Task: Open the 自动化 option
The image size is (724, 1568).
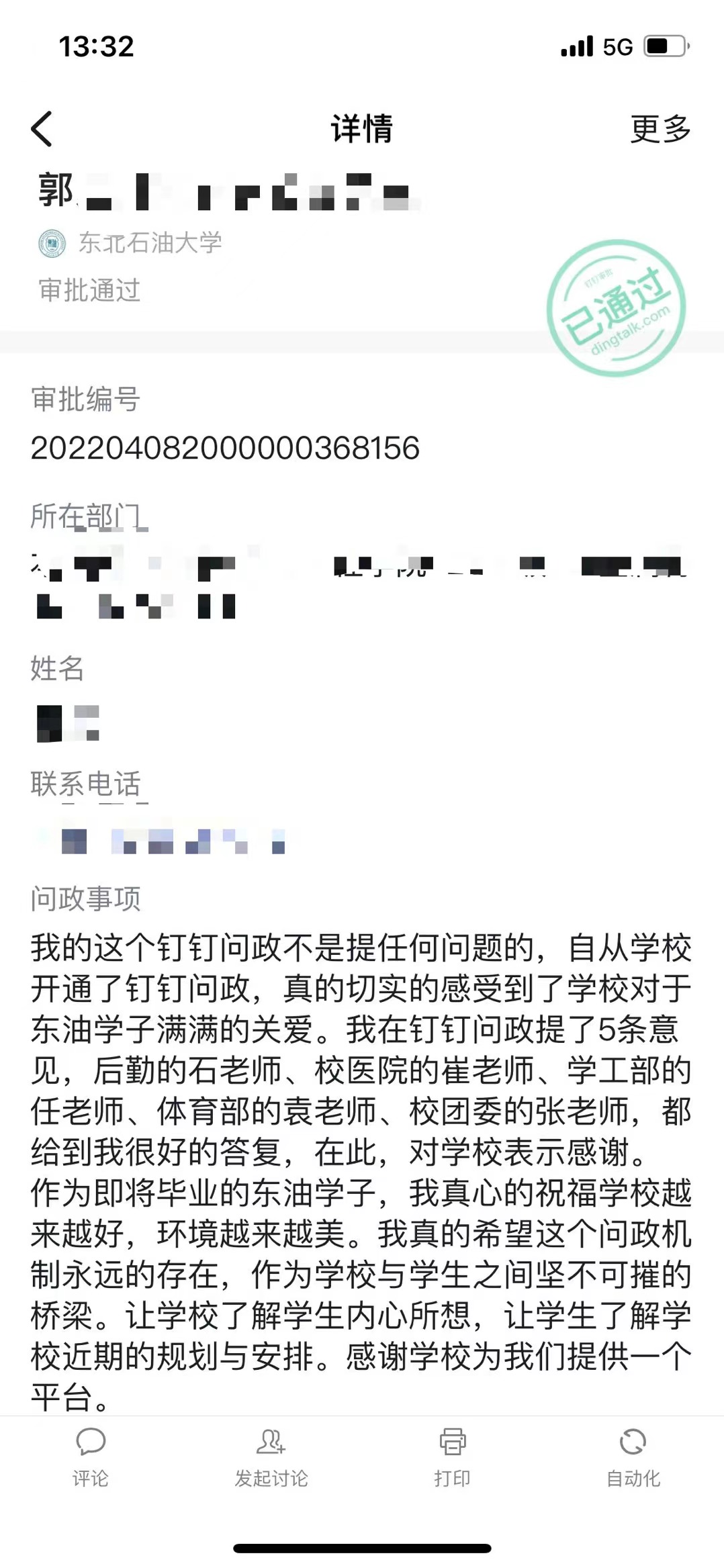Action: tap(633, 1456)
